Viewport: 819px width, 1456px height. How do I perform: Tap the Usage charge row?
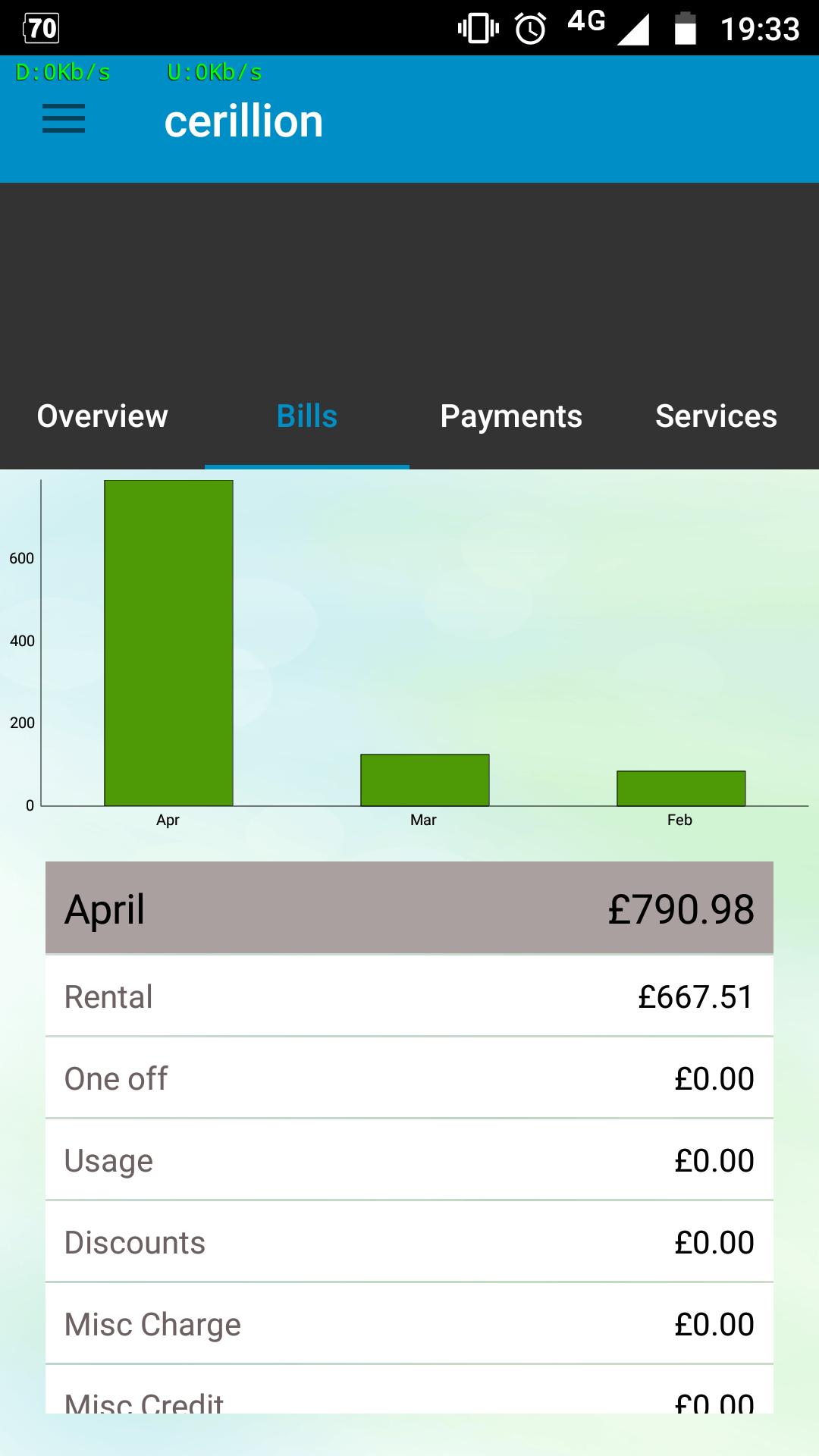(x=409, y=1159)
